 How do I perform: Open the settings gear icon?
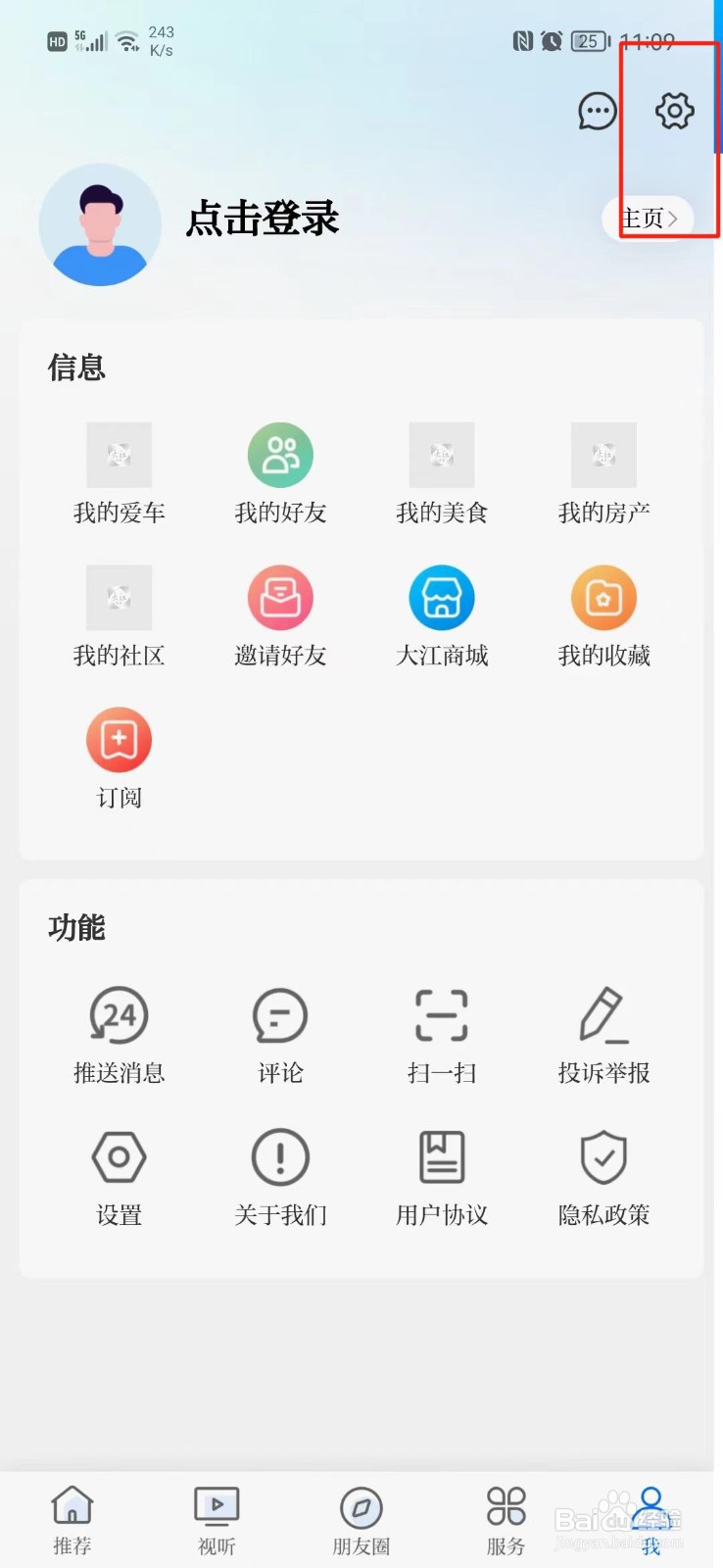coord(674,111)
